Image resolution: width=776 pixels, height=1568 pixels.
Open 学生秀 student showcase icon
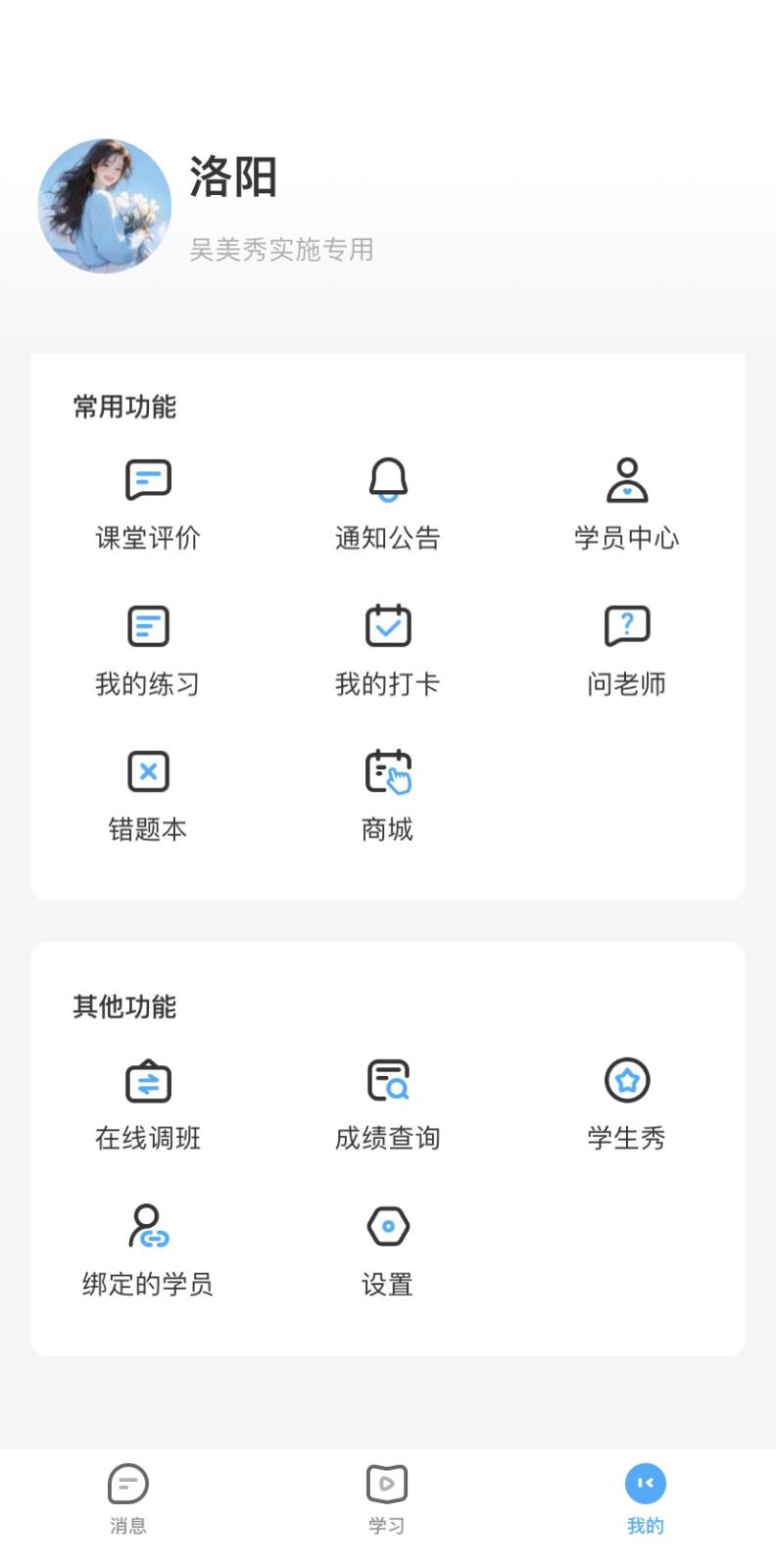(626, 1081)
